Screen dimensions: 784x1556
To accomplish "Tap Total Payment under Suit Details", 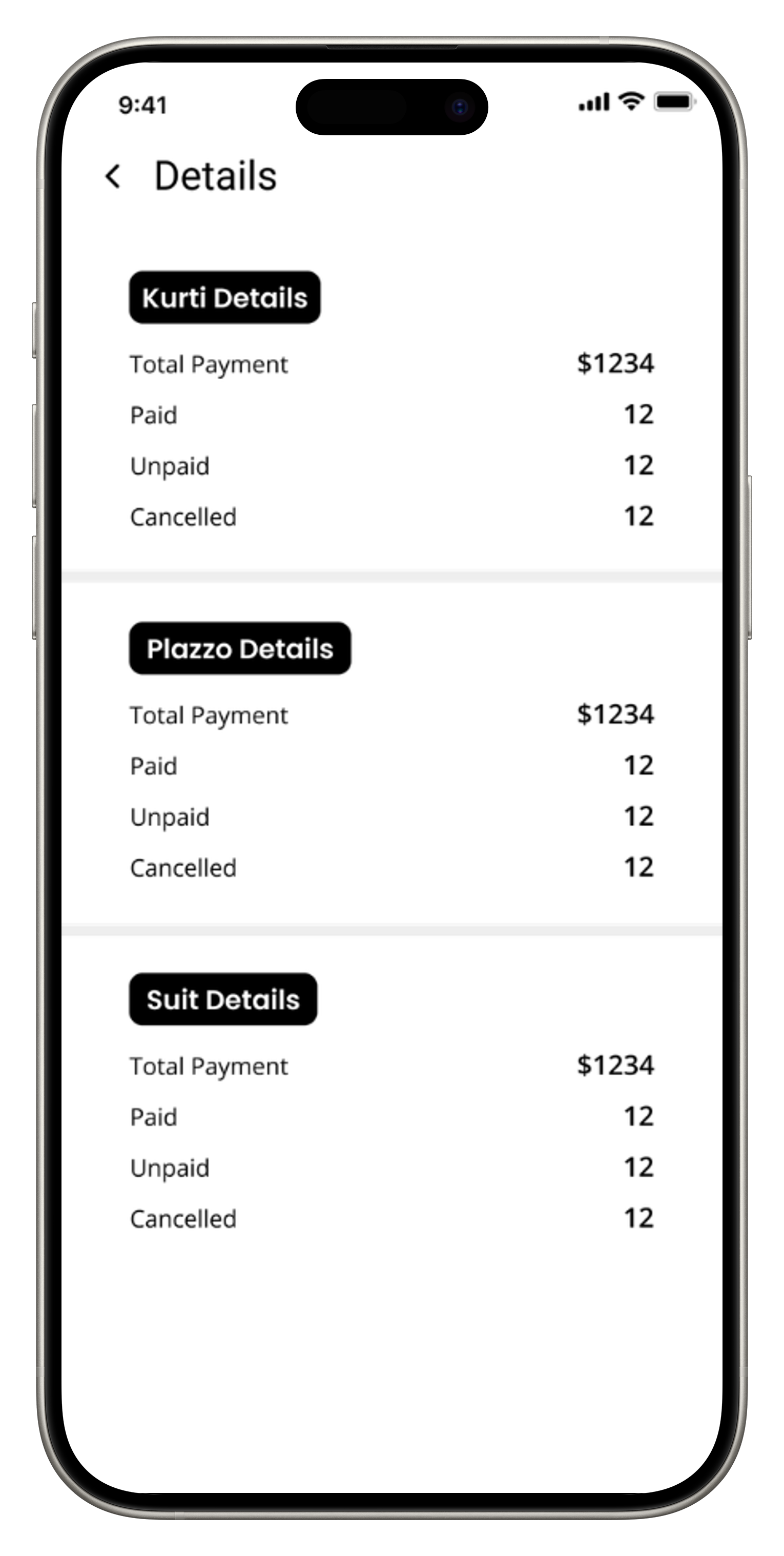I will (209, 1066).
